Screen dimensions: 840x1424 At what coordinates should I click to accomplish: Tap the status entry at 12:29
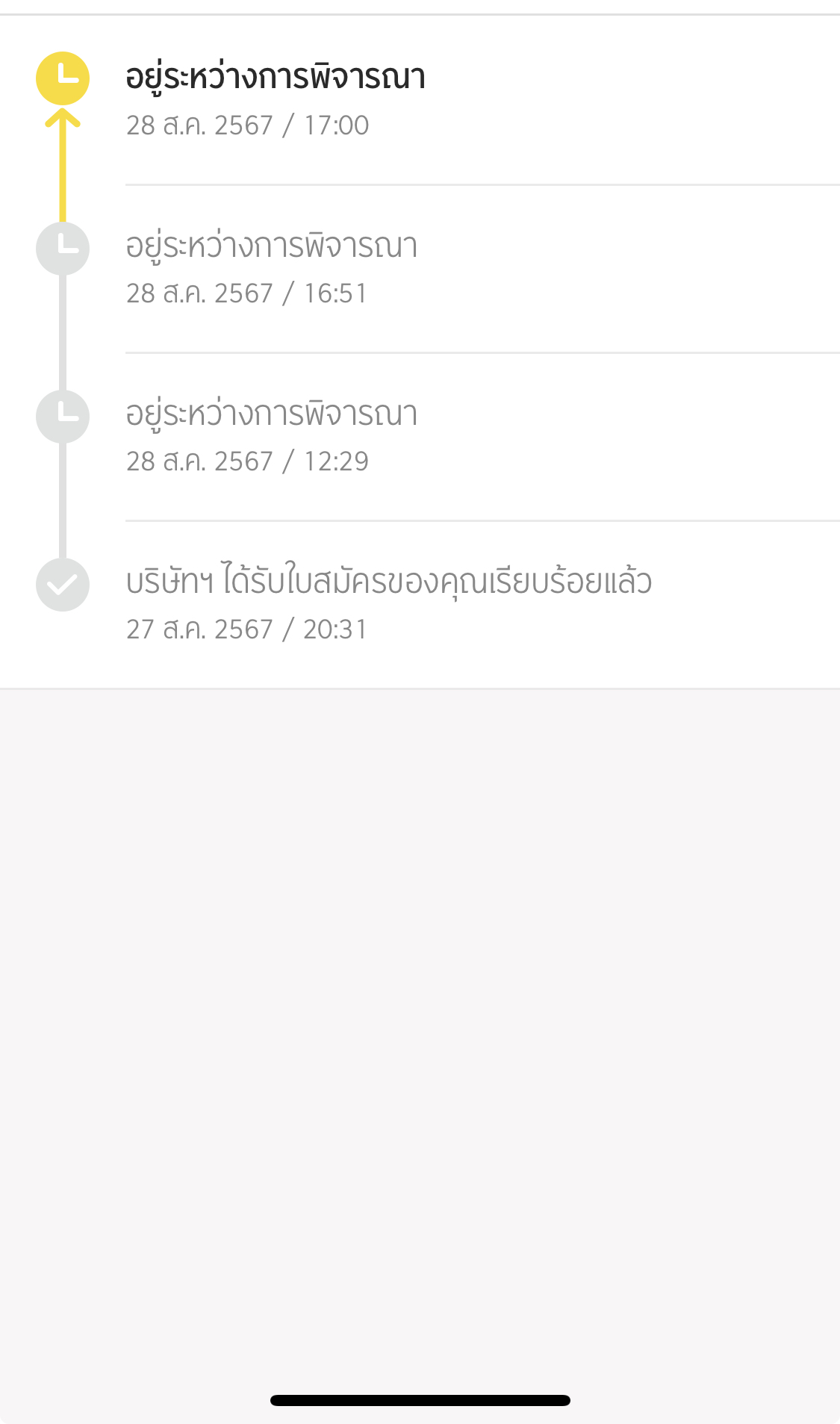(420, 437)
